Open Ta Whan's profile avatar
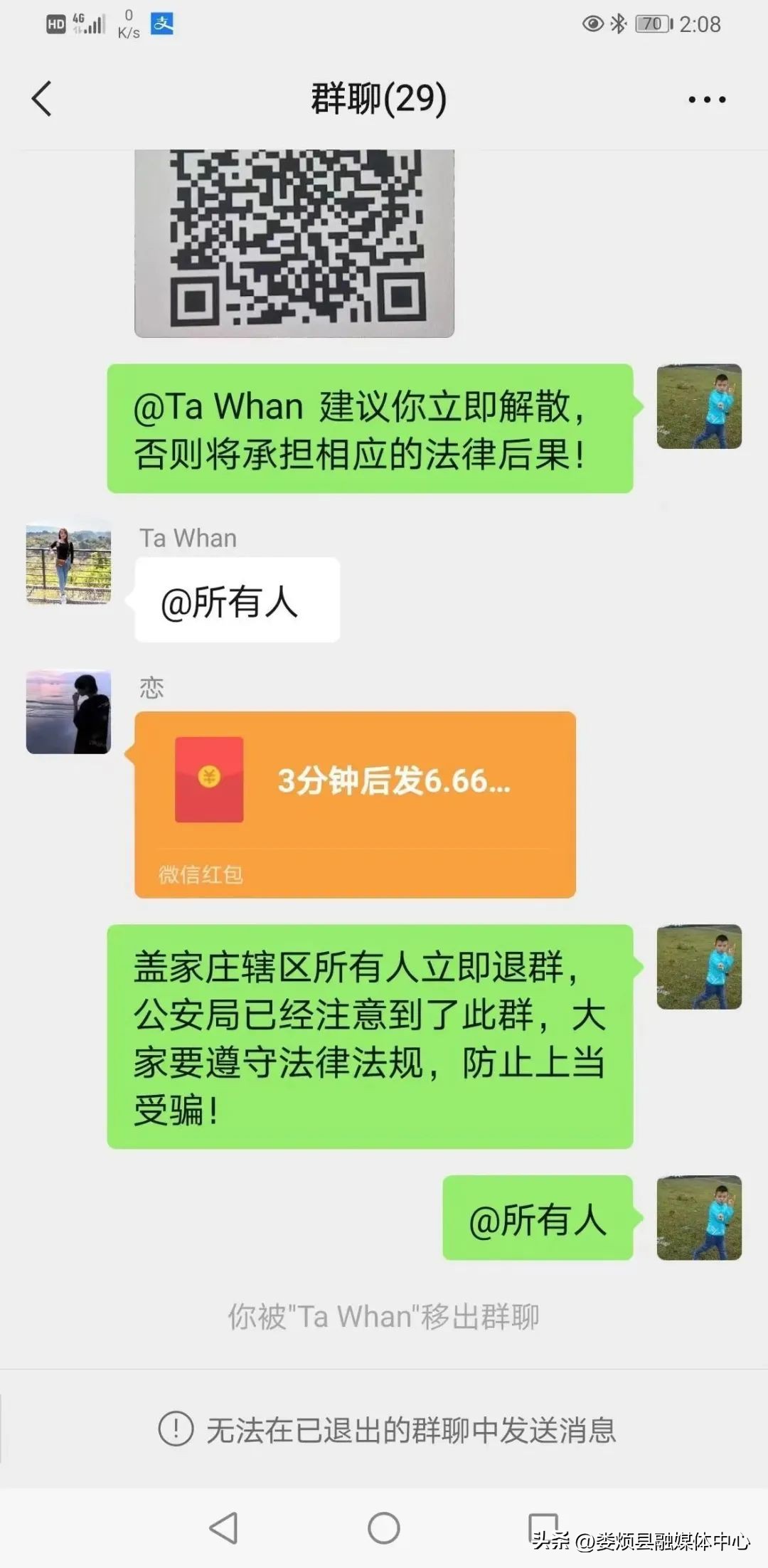Image resolution: width=768 pixels, height=1568 pixels. [x=68, y=562]
